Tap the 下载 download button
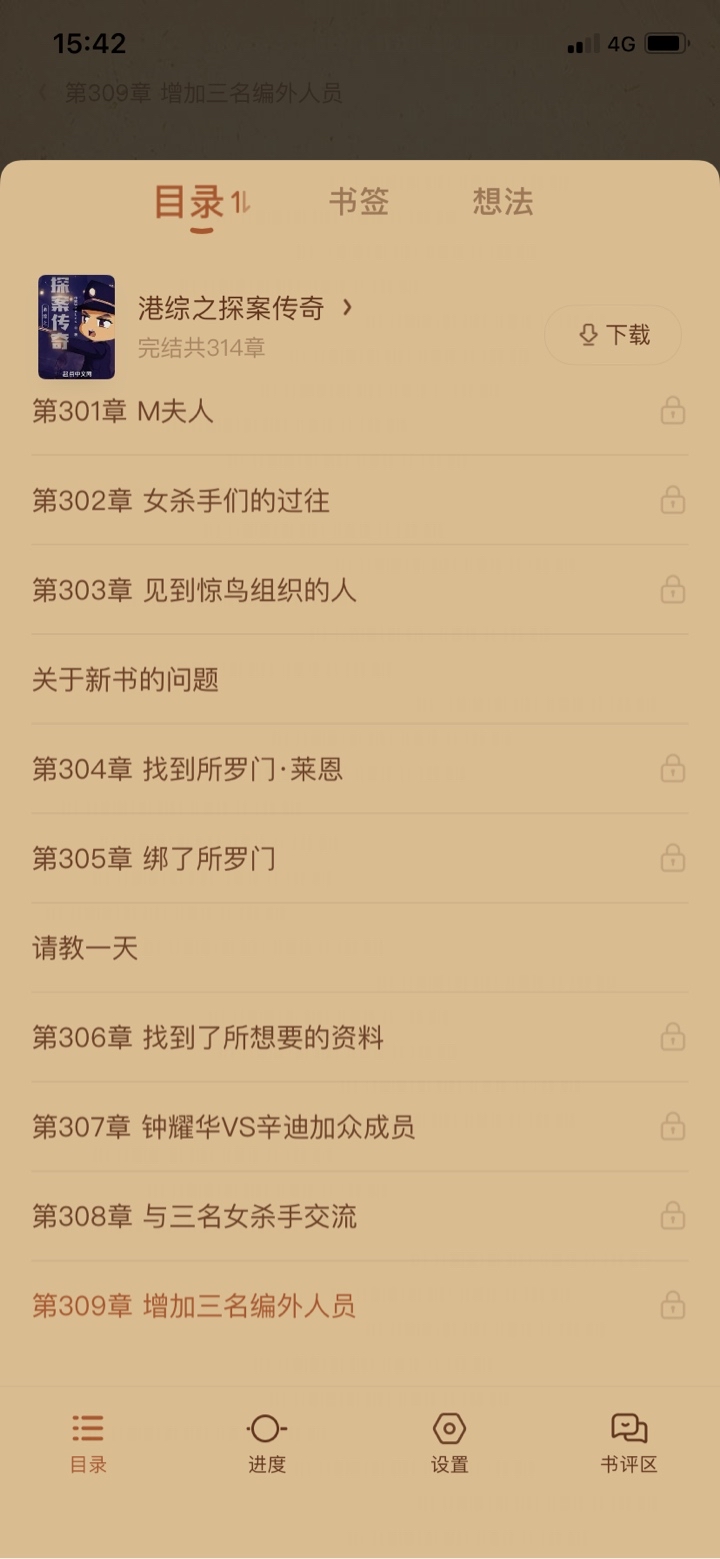This screenshot has height=1559, width=720. (x=613, y=335)
